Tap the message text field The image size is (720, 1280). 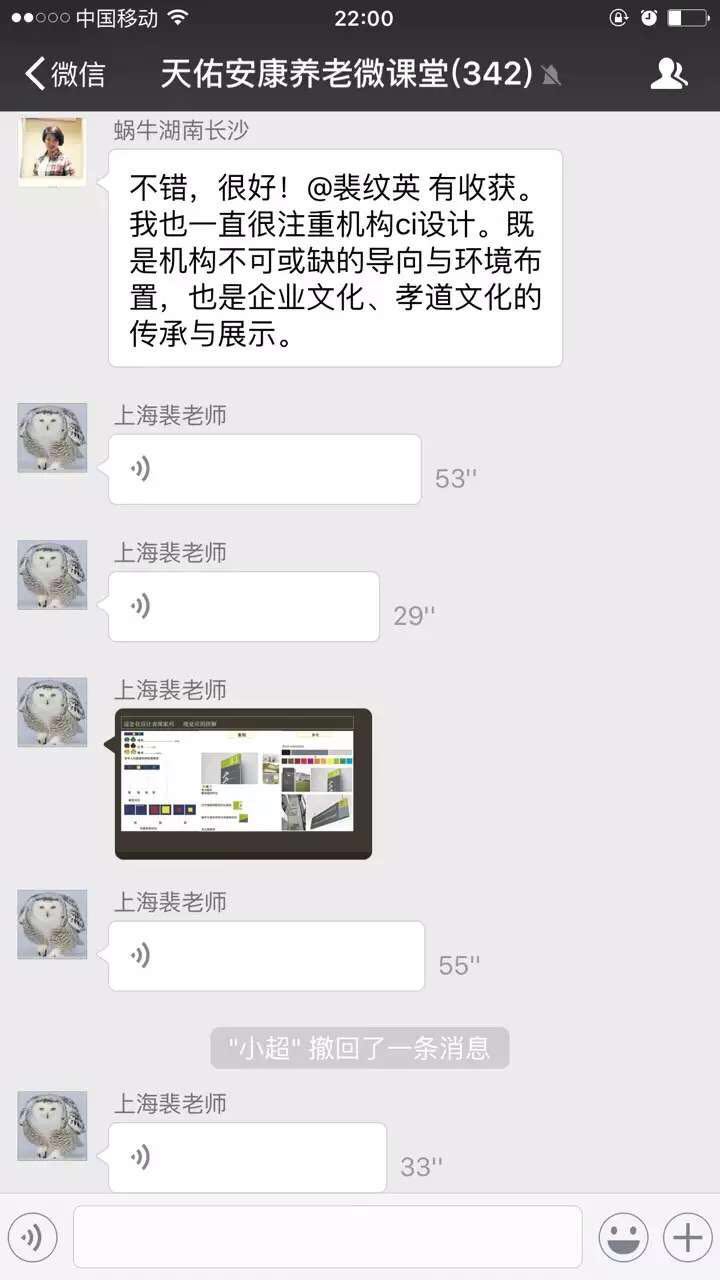point(328,1237)
